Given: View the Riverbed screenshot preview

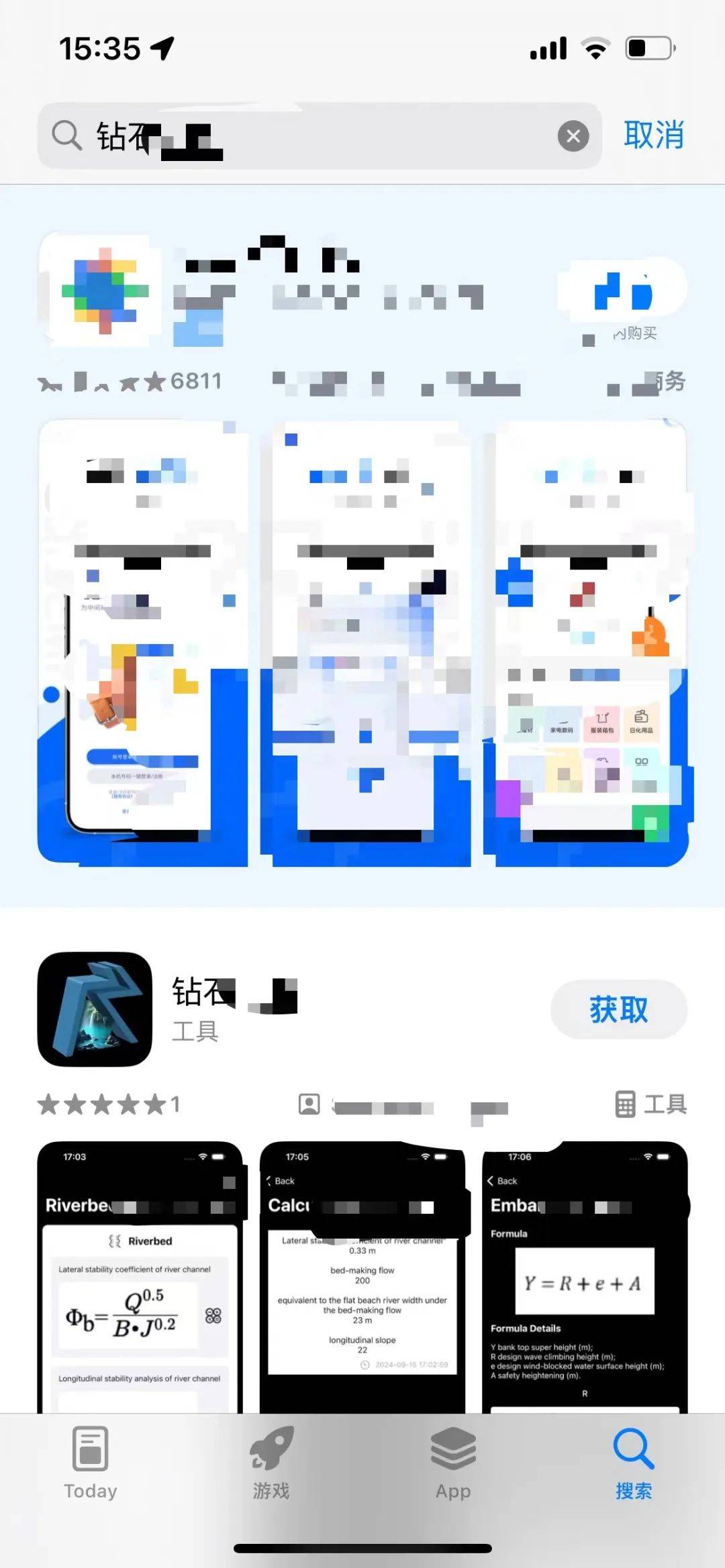Looking at the screenshot, I should tap(140, 1275).
